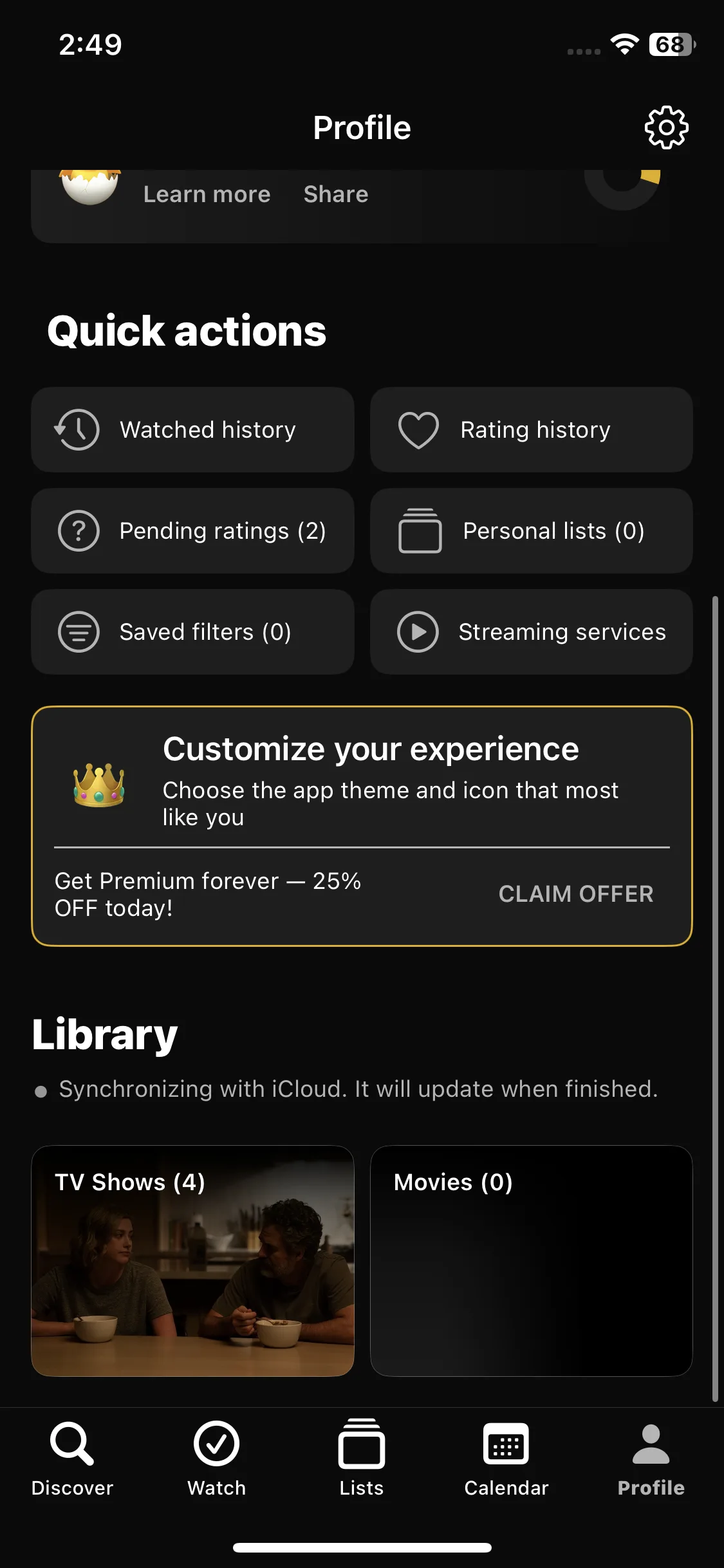The height and width of the screenshot is (1568, 724).
Task: Open Saved filters (0)
Action: click(x=192, y=632)
